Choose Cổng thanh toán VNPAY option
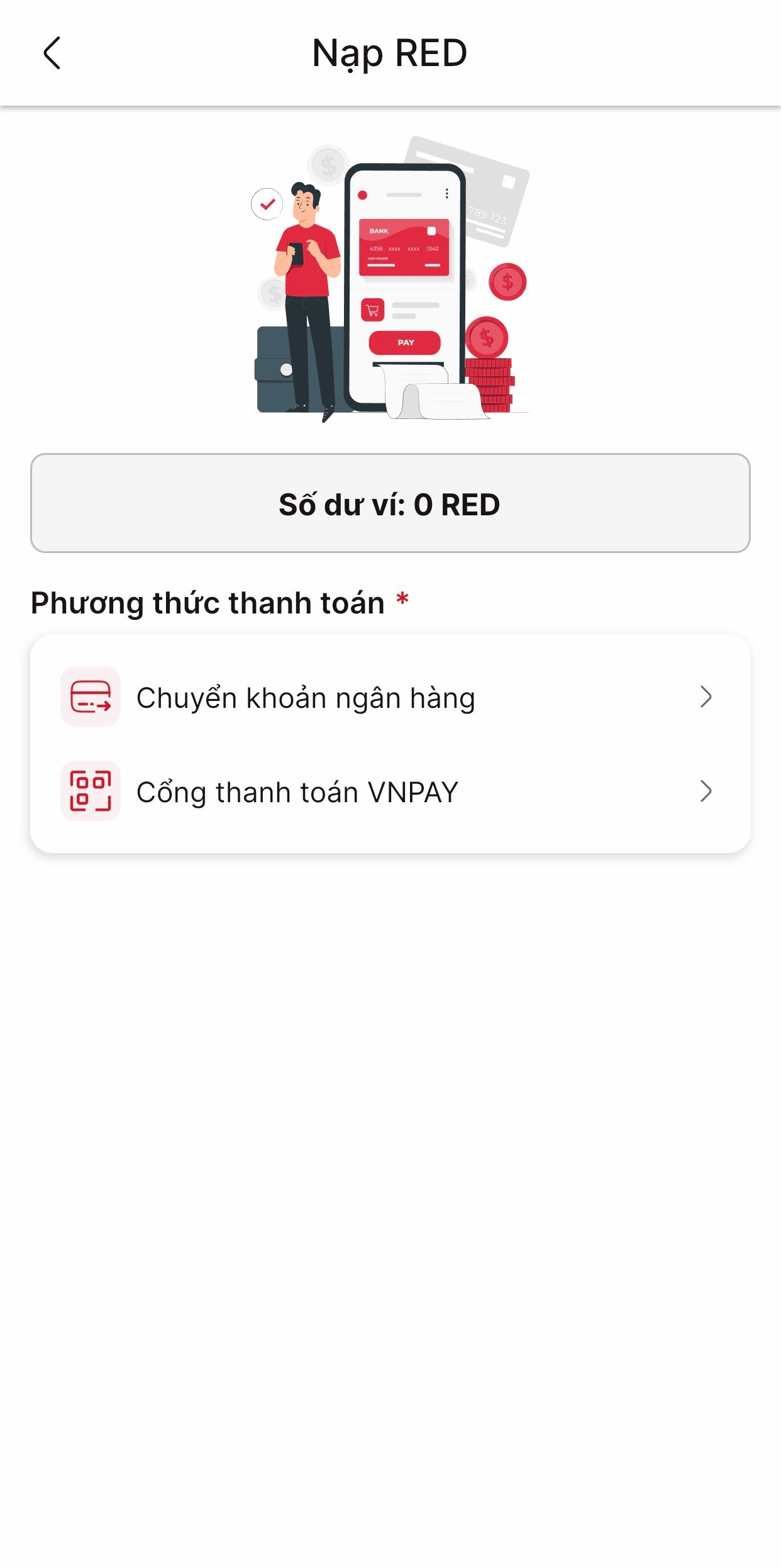 pyautogui.click(x=390, y=792)
